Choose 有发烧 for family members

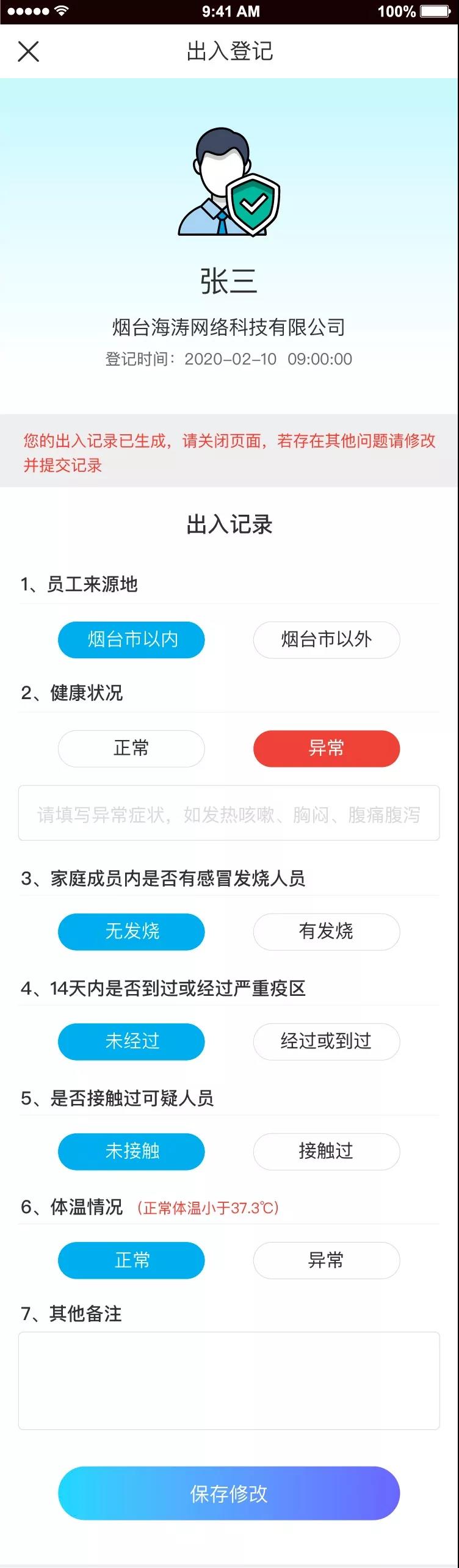[327, 932]
